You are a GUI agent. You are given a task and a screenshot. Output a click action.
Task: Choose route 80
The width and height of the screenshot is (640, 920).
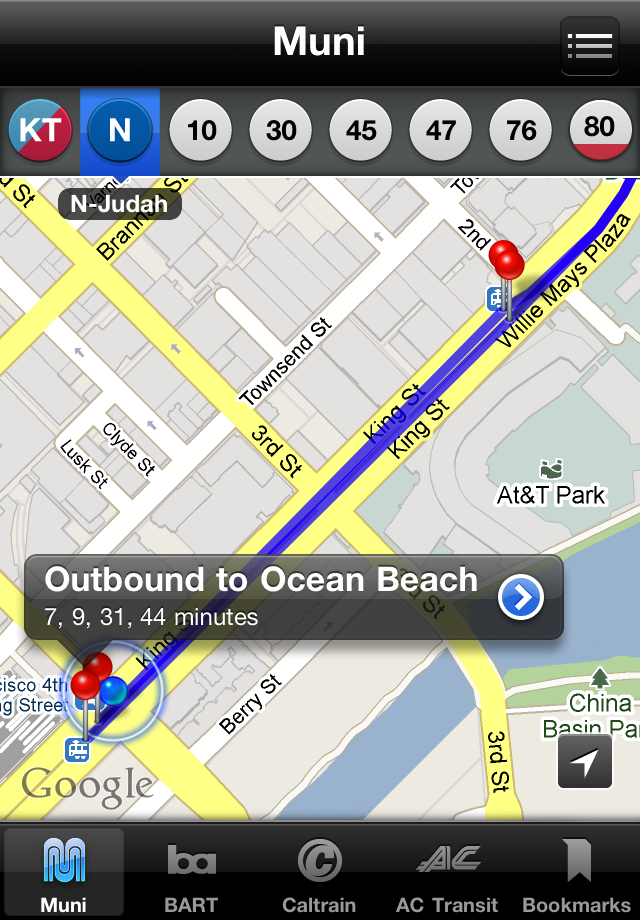click(x=600, y=131)
